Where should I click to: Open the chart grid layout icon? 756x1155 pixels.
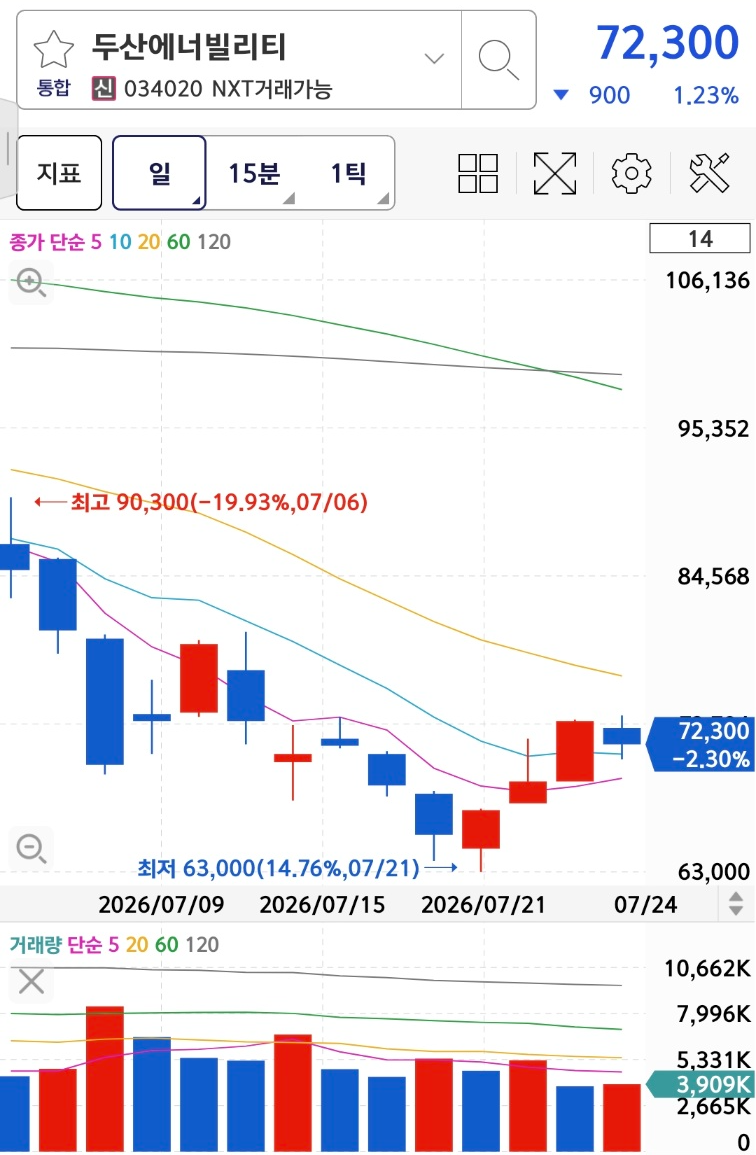click(x=478, y=173)
